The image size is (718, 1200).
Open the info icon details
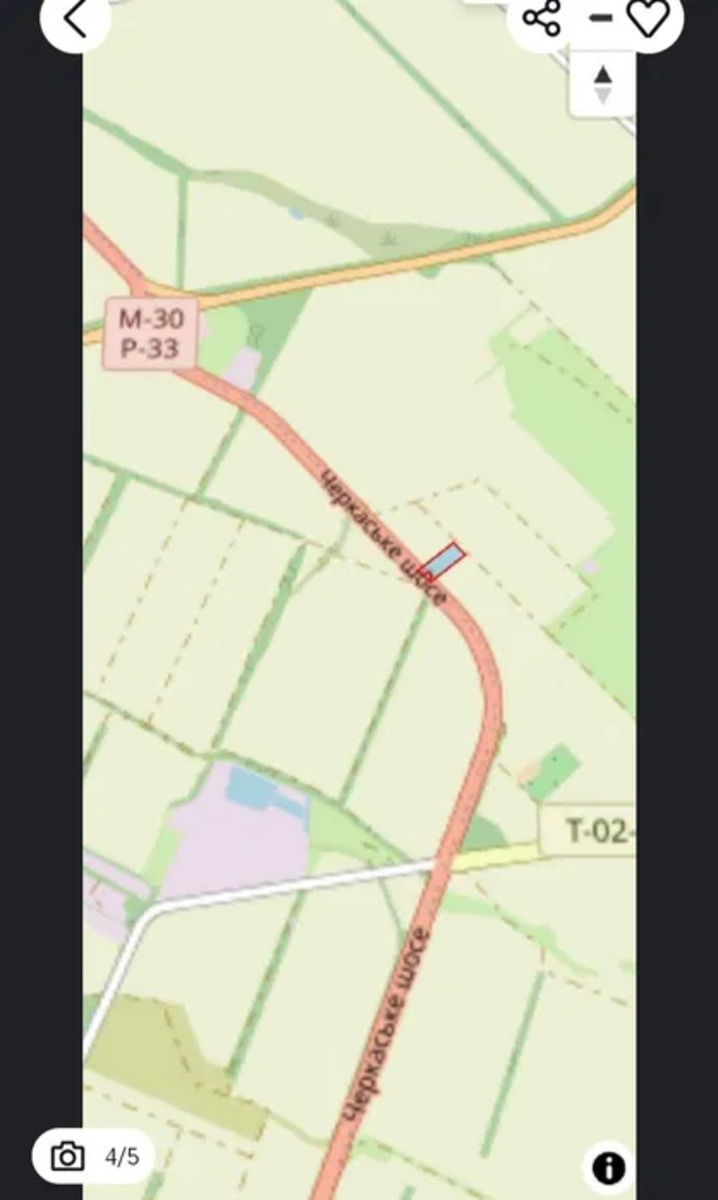(608, 1167)
